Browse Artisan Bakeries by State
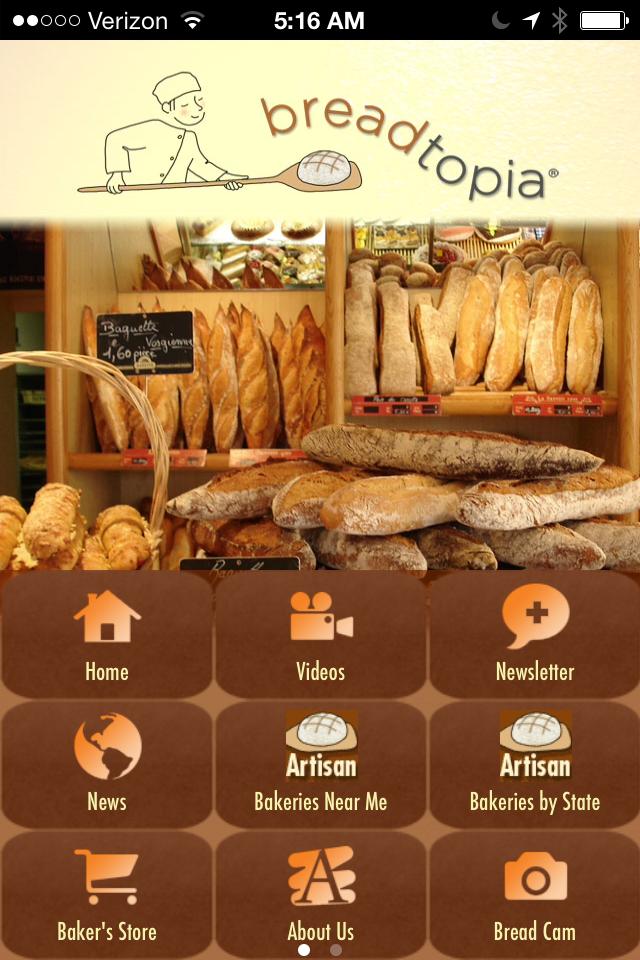 pos(534,765)
